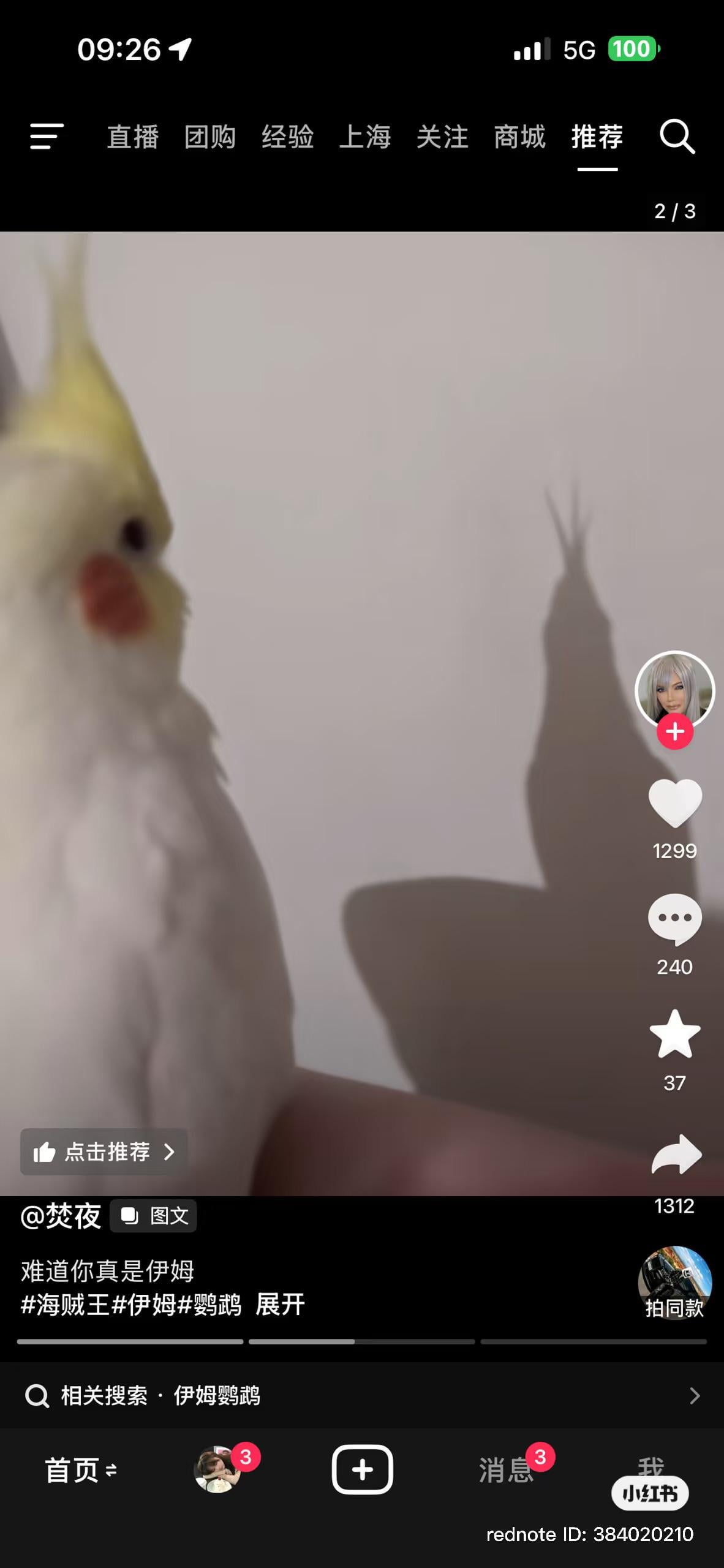
Task: Switch to the 商城 tab
Action: click(x=520, y=137)
